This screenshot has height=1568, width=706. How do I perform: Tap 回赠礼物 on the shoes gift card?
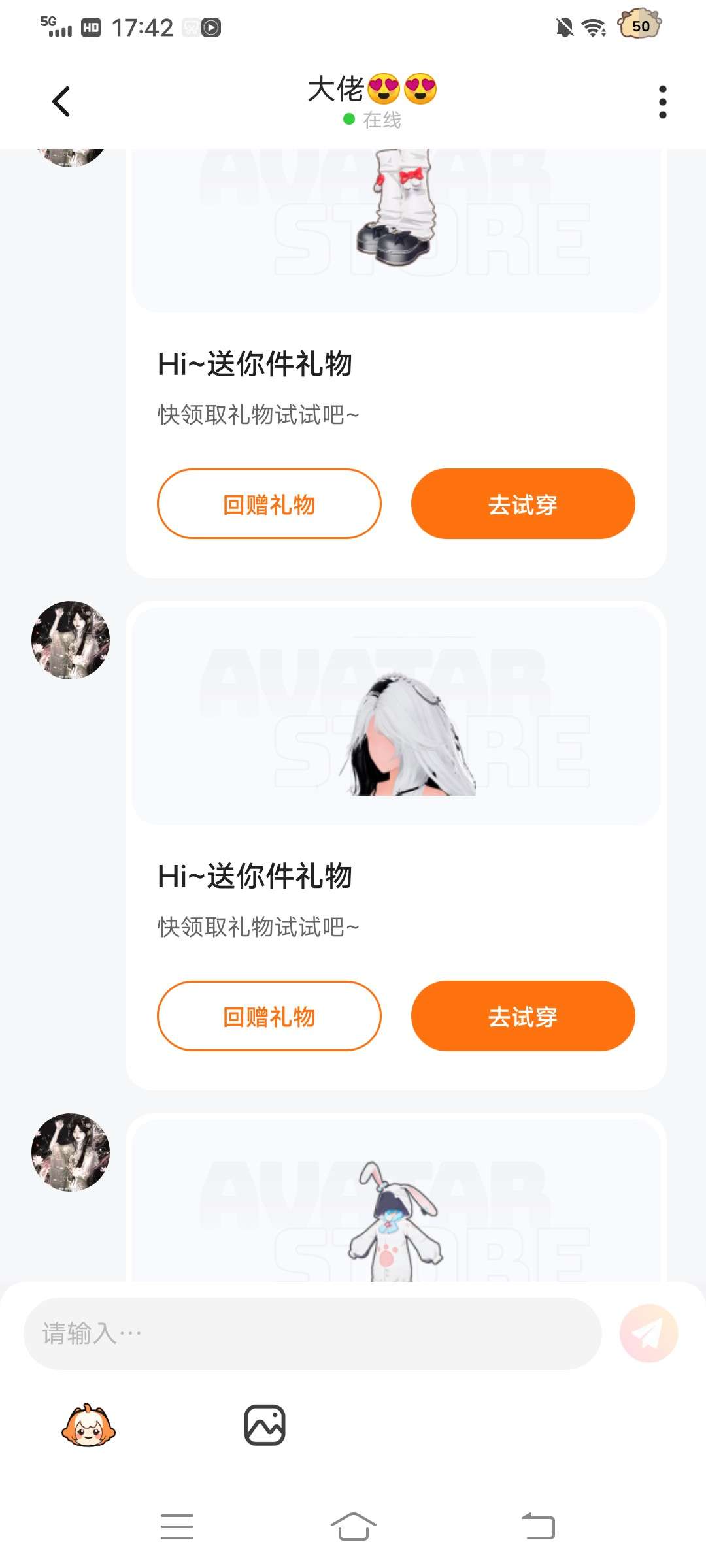coord(269,504)
